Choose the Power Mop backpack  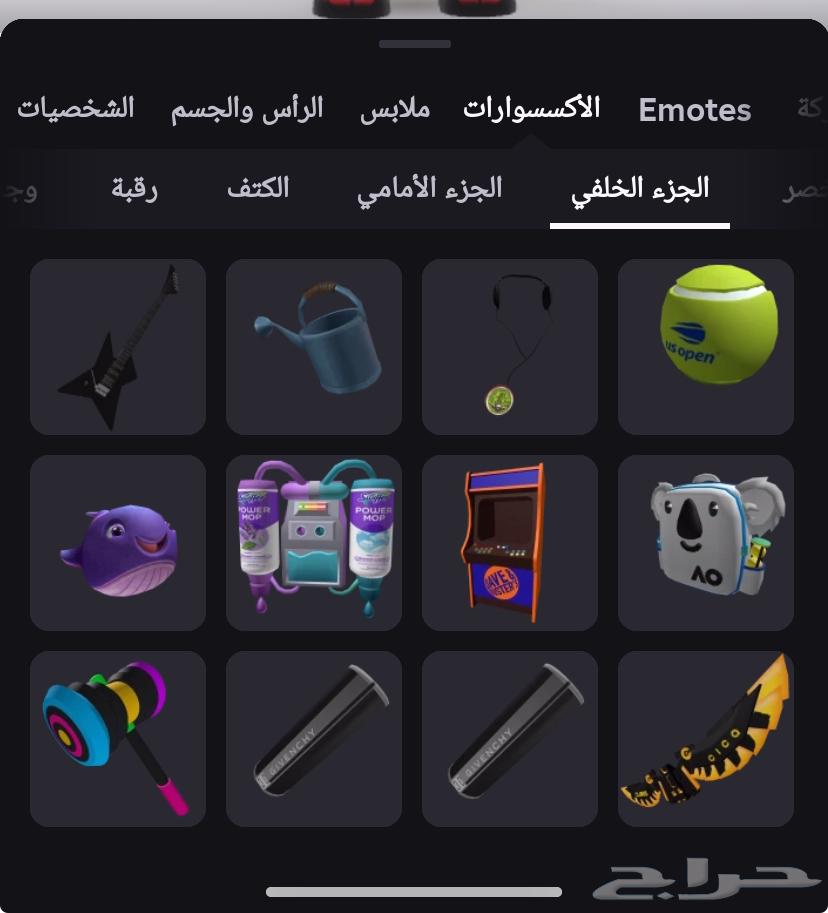[314, 542]
